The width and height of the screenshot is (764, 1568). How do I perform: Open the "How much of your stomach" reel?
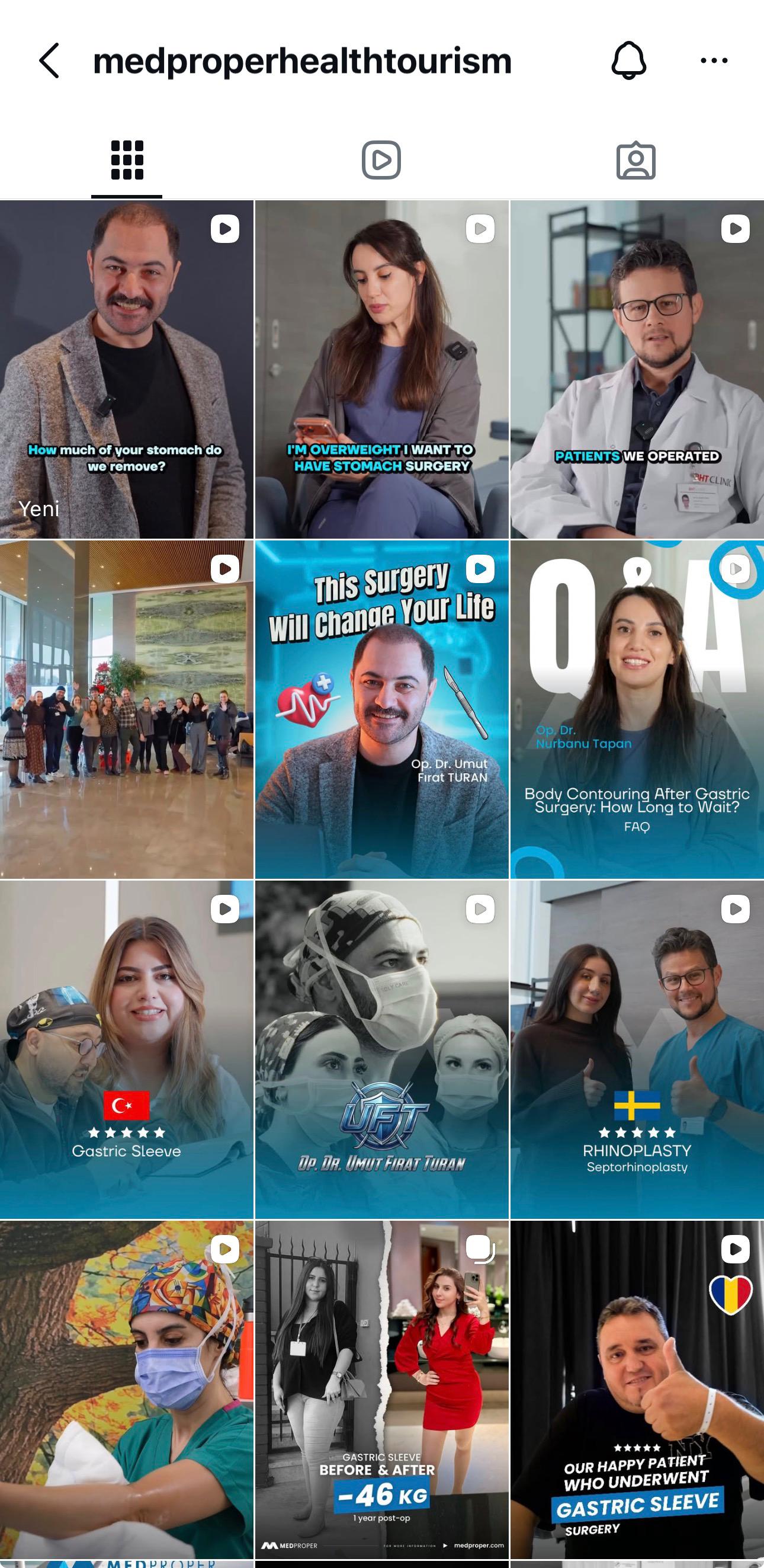[127, 369]
